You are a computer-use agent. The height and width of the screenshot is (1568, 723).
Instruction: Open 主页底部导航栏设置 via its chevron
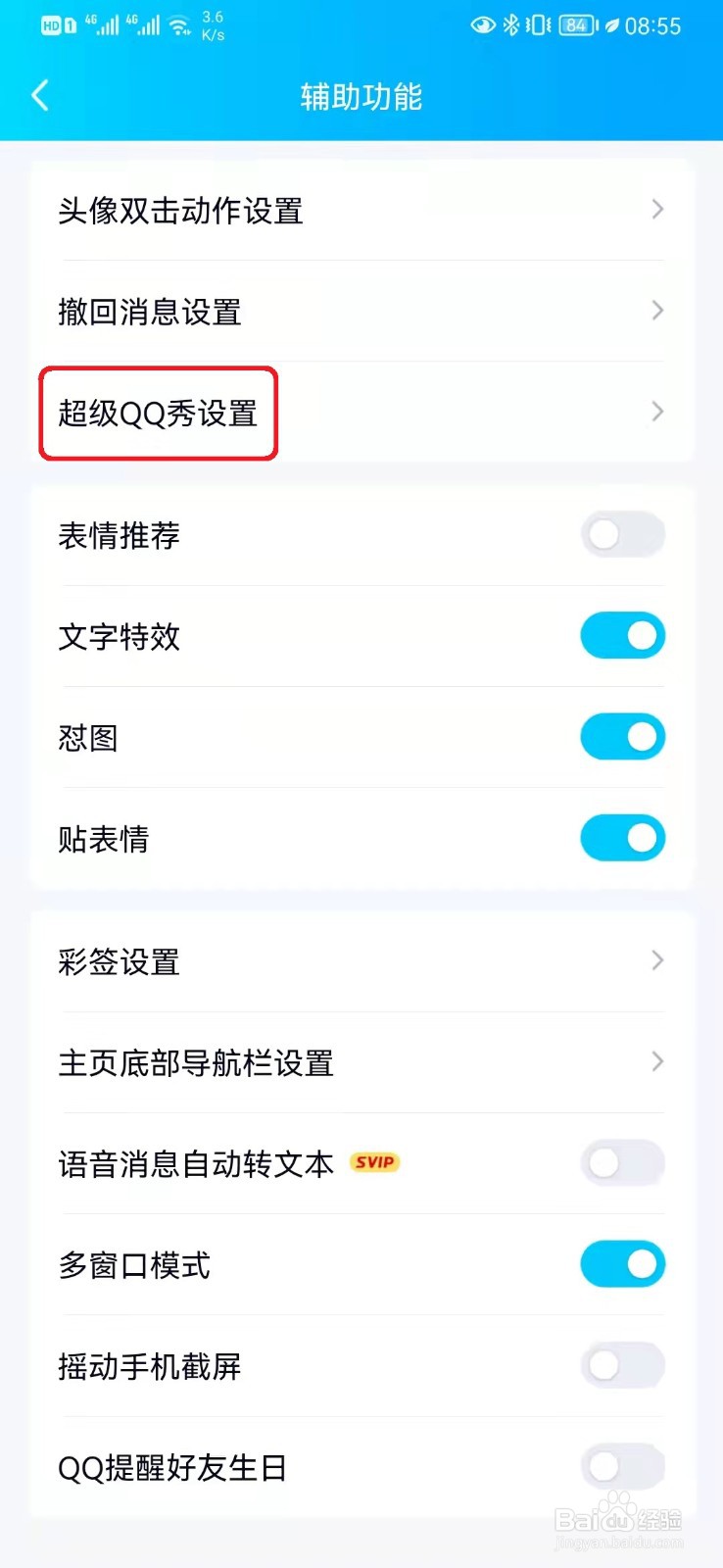coord(656,1061)
